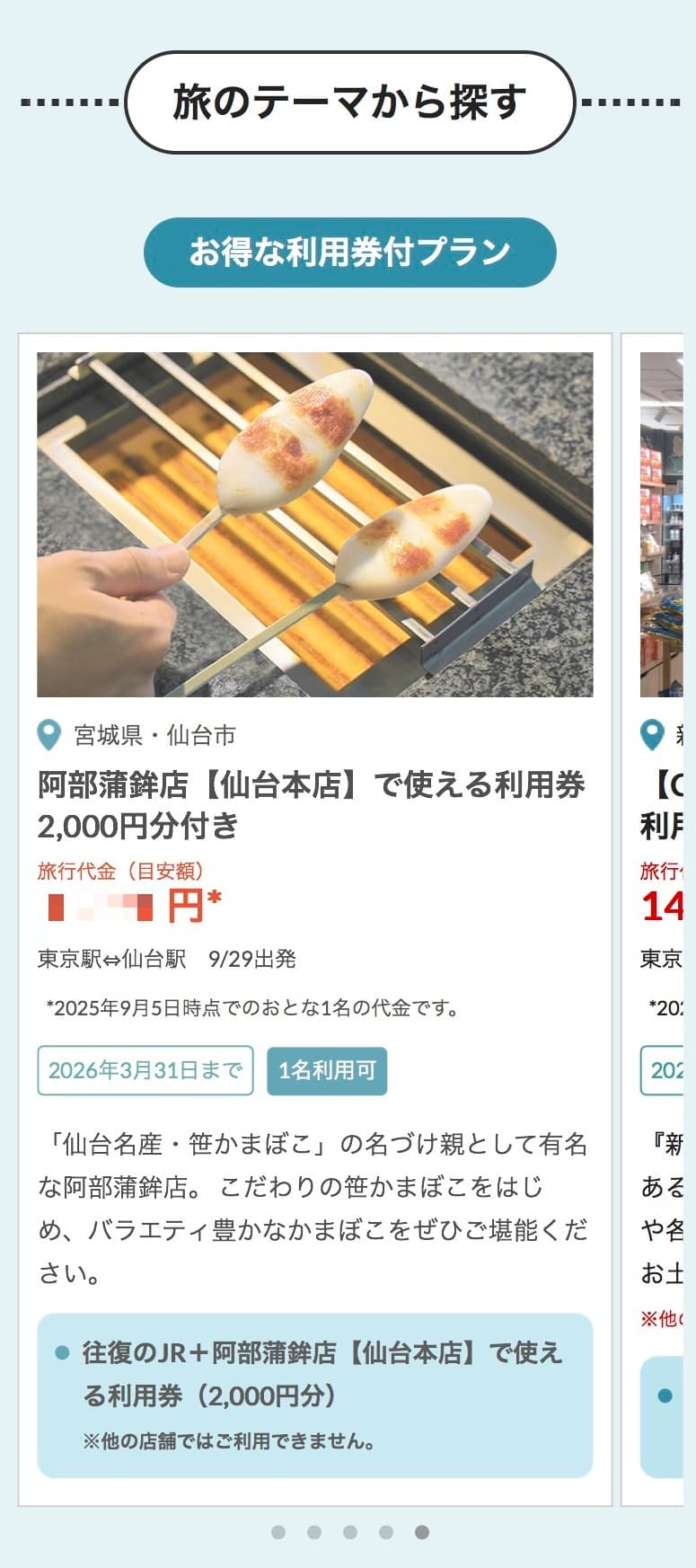Jump to the first carousel page dot
This screenshot has height=1568, width=696.
click(x=278, y=1532)
